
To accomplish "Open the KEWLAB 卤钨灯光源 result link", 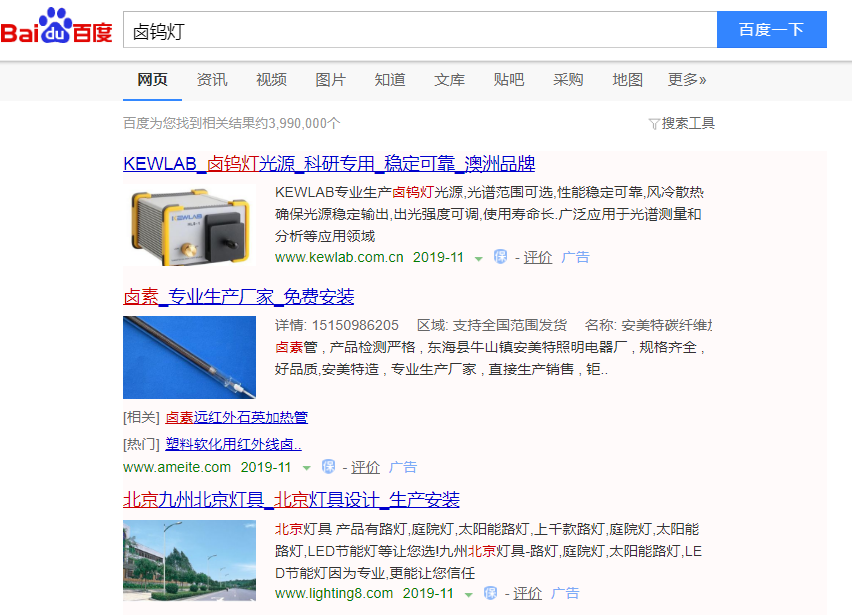I will click(x=329, y=164).
